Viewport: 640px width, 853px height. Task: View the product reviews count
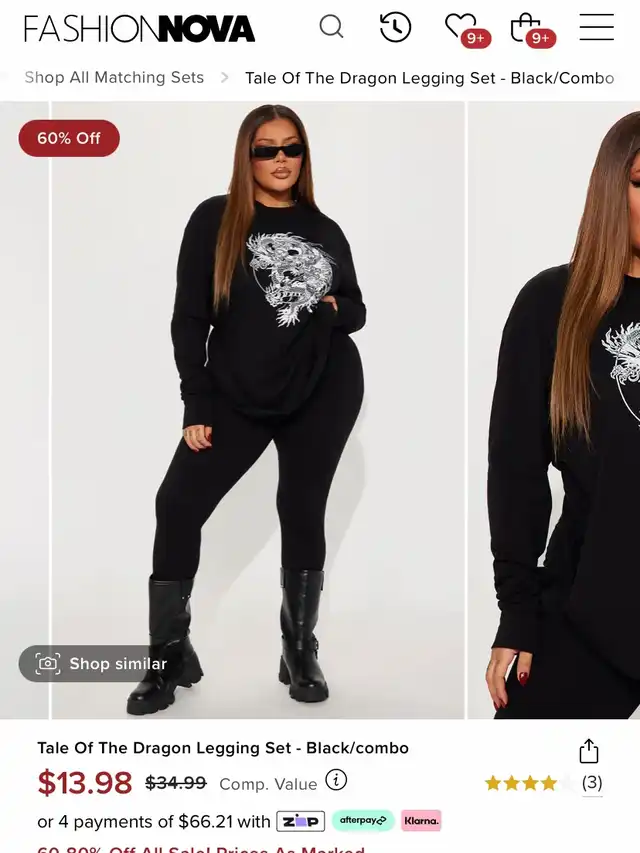592,782
